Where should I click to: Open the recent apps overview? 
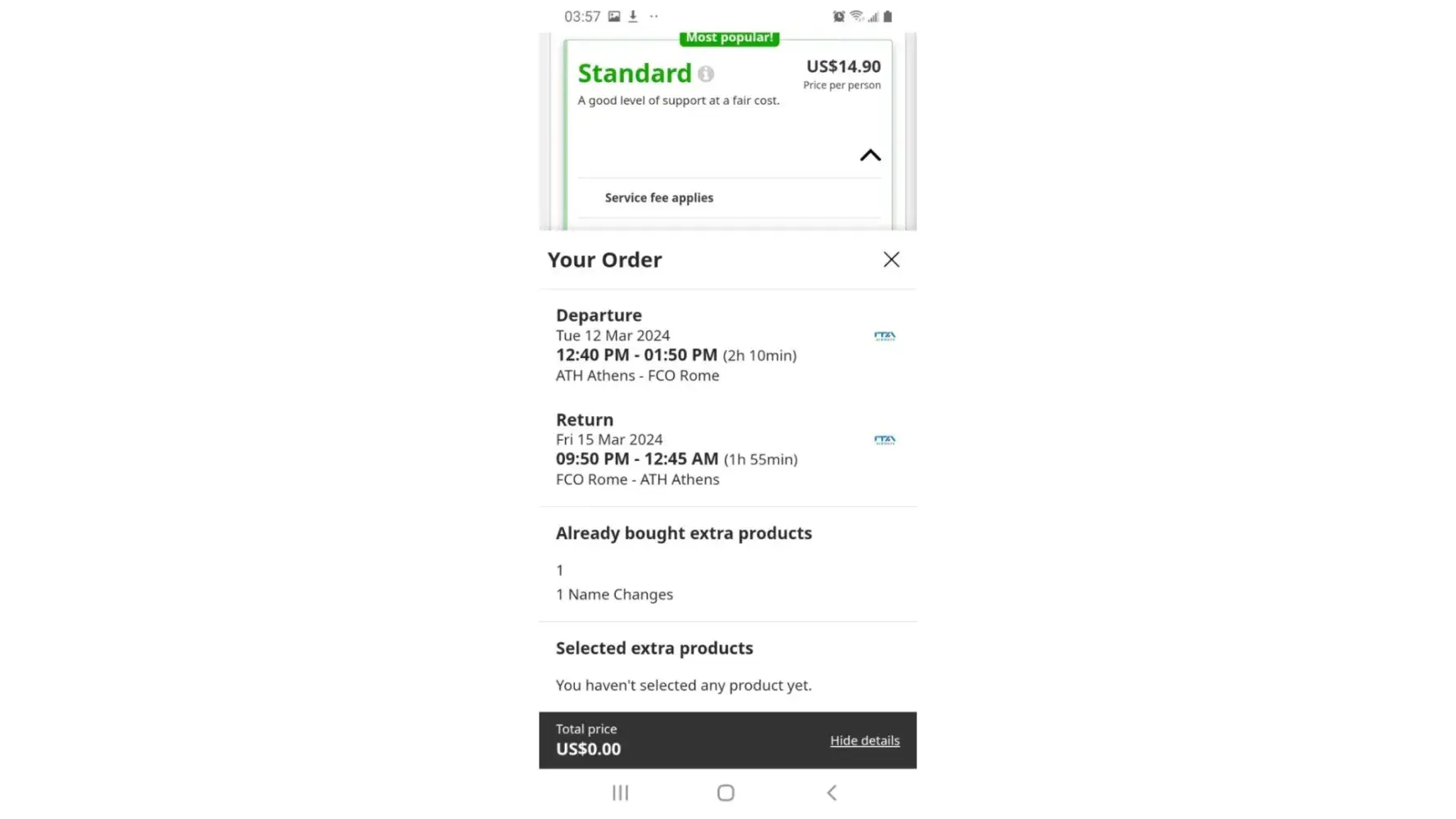(x=620, y=793)
